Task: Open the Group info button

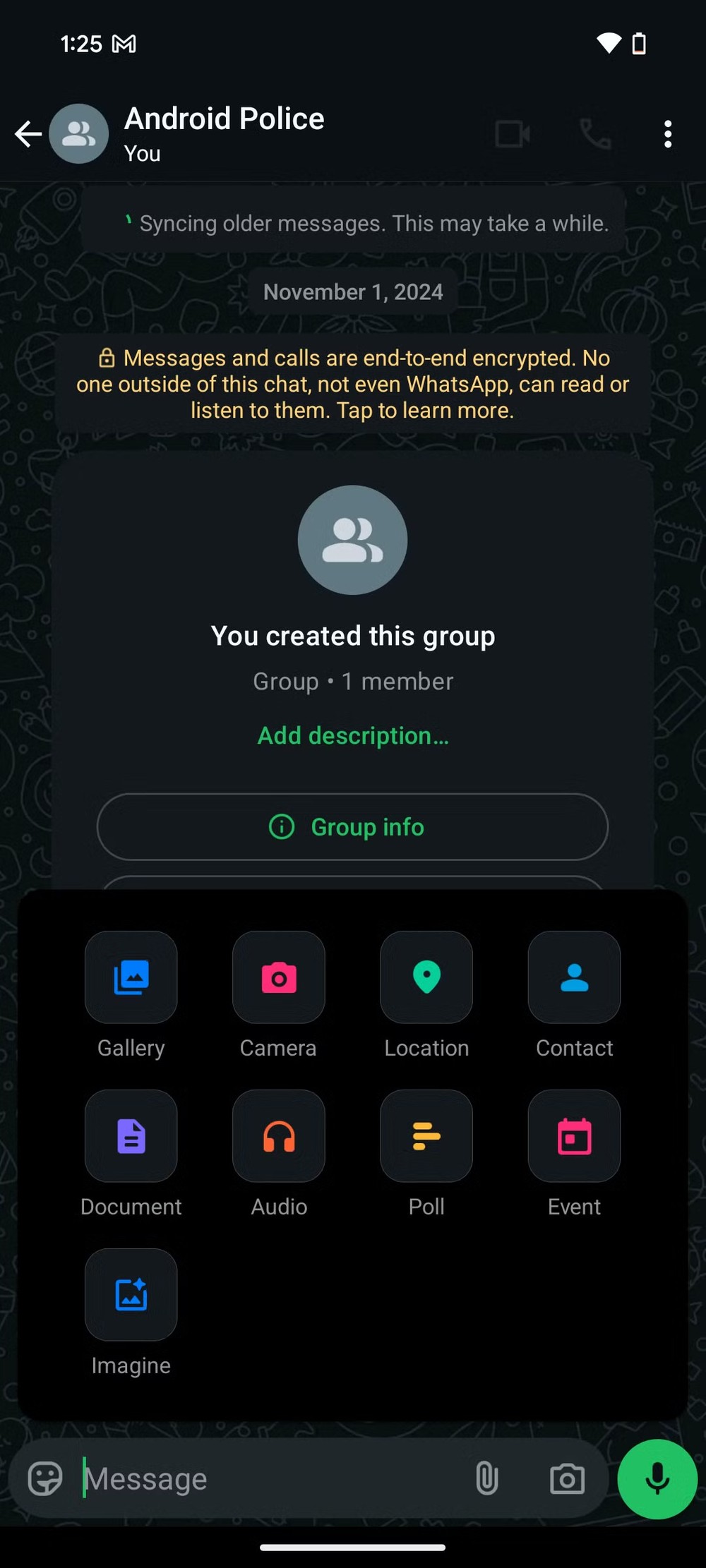Action: pyautogui.click(x=353, y=827)
